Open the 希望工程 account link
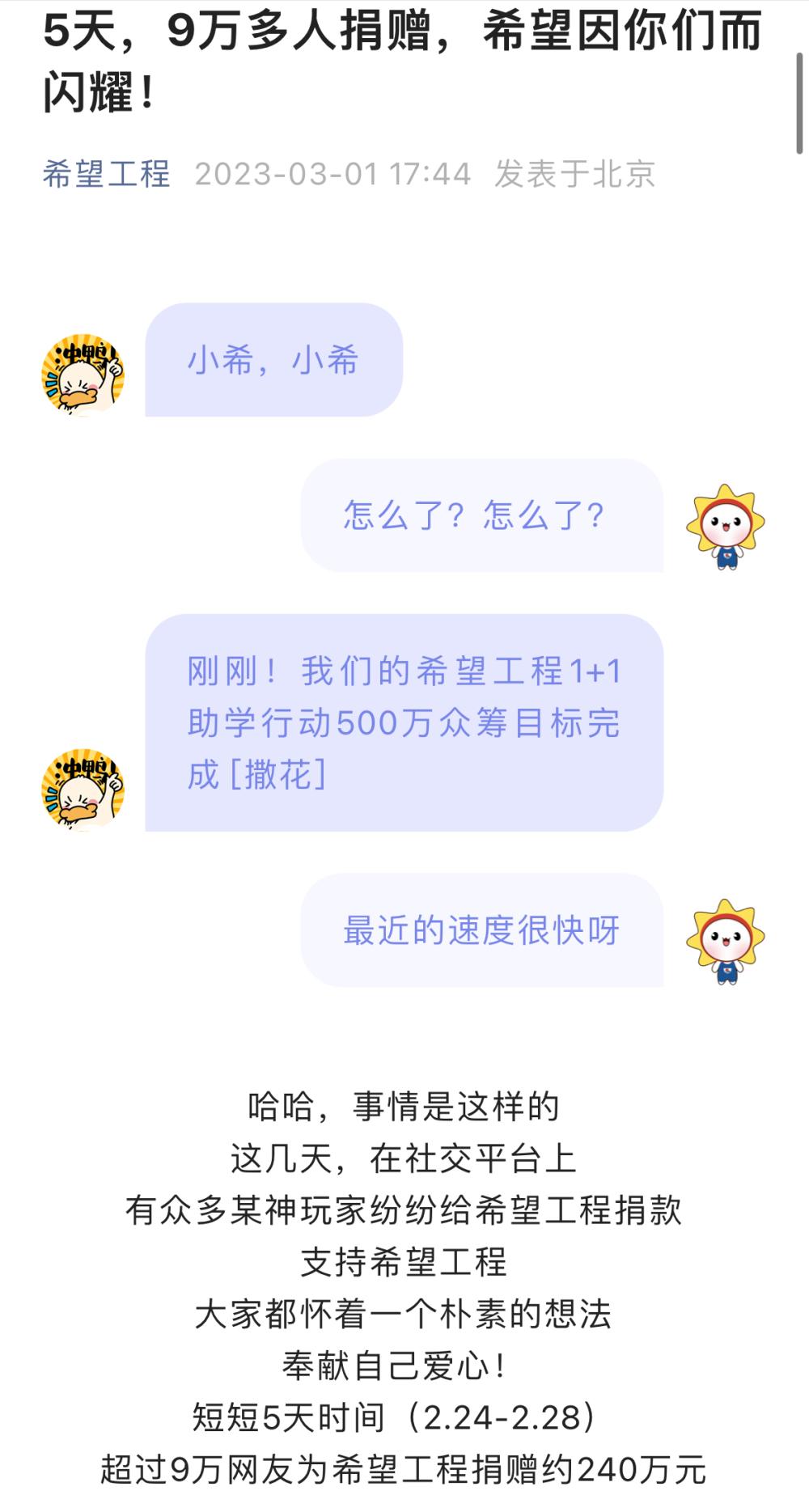809x1512 pixels. [106, 174]
